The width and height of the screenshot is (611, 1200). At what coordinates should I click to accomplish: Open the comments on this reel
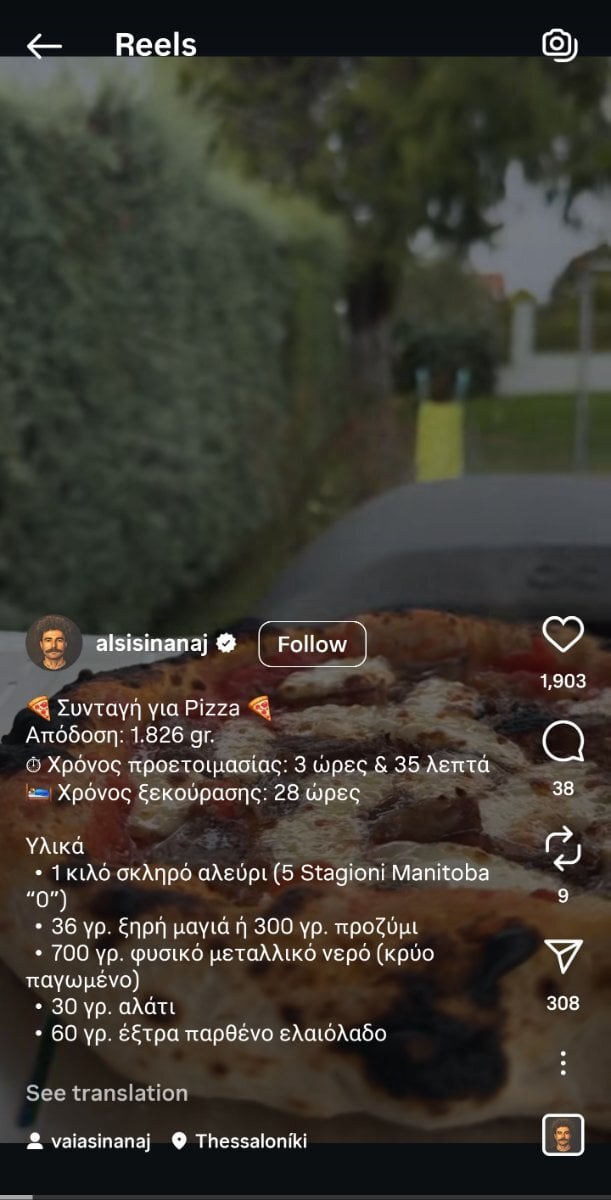click(563, 743)
